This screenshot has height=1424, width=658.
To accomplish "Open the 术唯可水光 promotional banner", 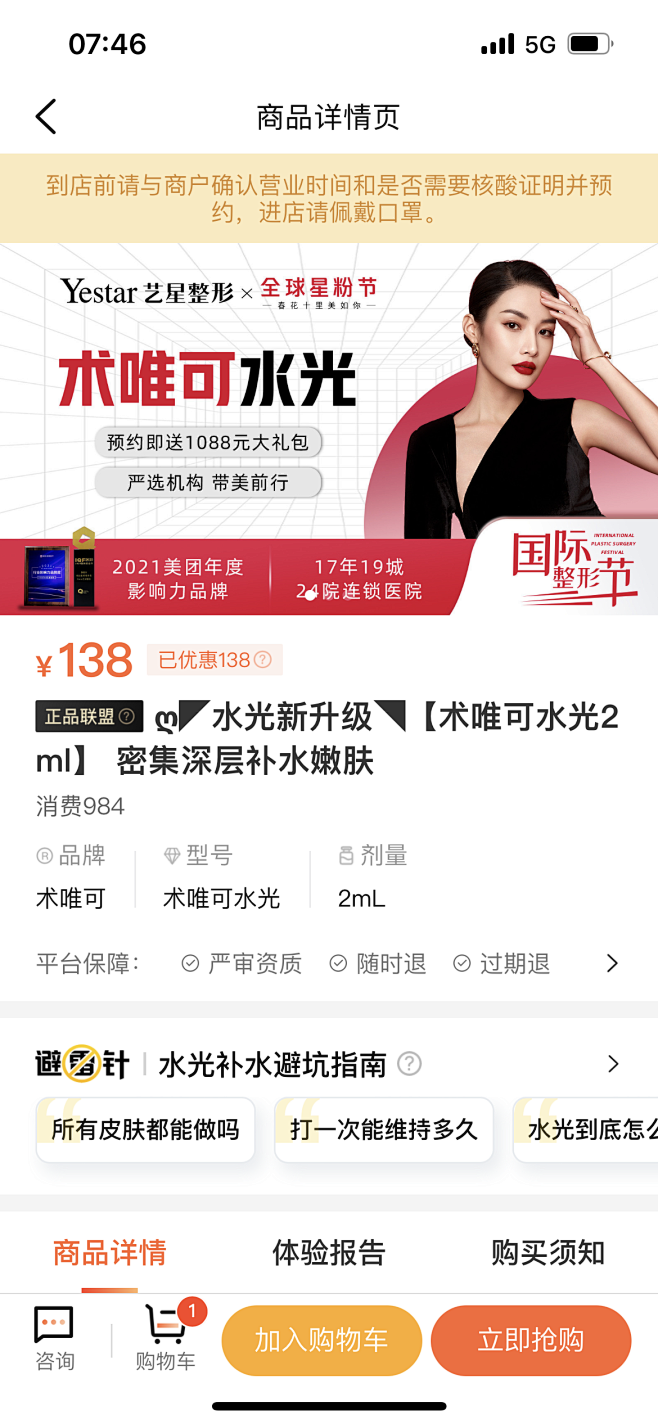I will 328,430.
